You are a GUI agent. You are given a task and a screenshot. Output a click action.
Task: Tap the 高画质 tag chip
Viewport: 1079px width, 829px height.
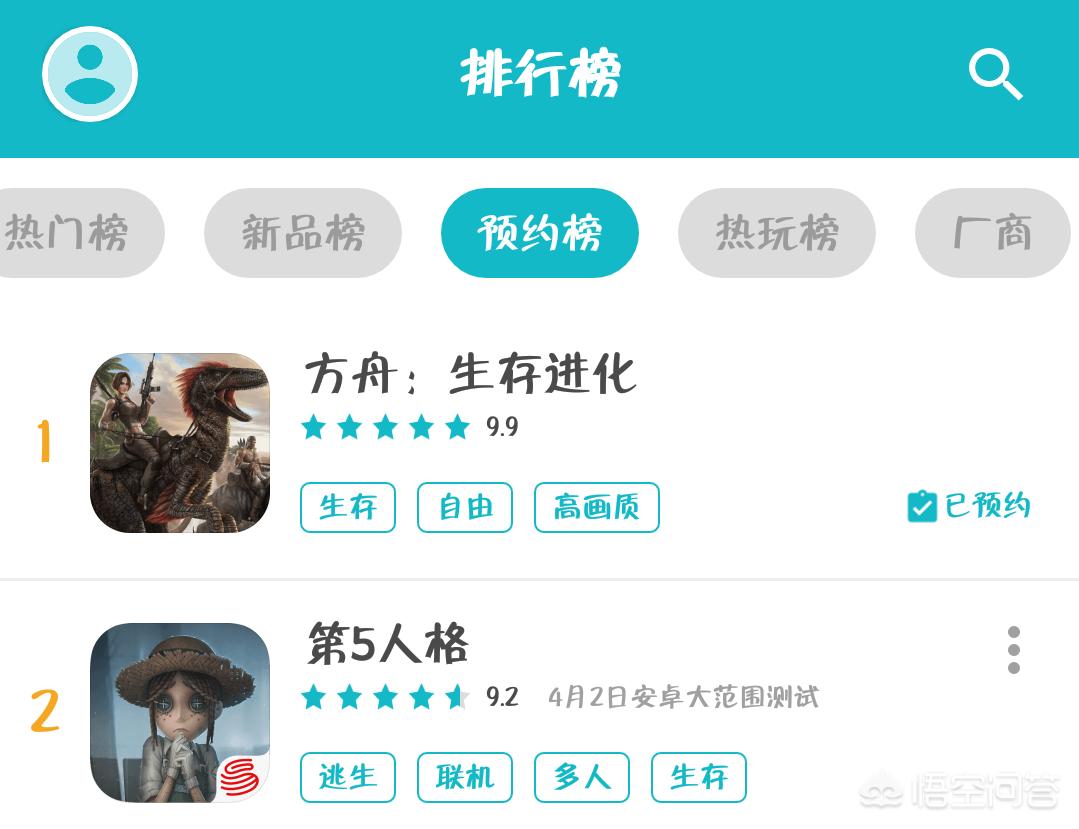597,507
